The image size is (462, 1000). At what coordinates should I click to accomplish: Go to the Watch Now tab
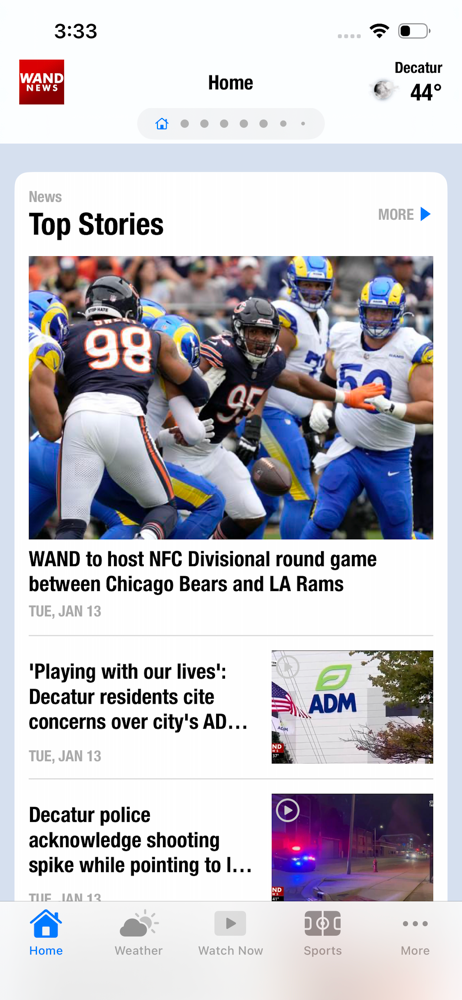click(x=230, y=932)
